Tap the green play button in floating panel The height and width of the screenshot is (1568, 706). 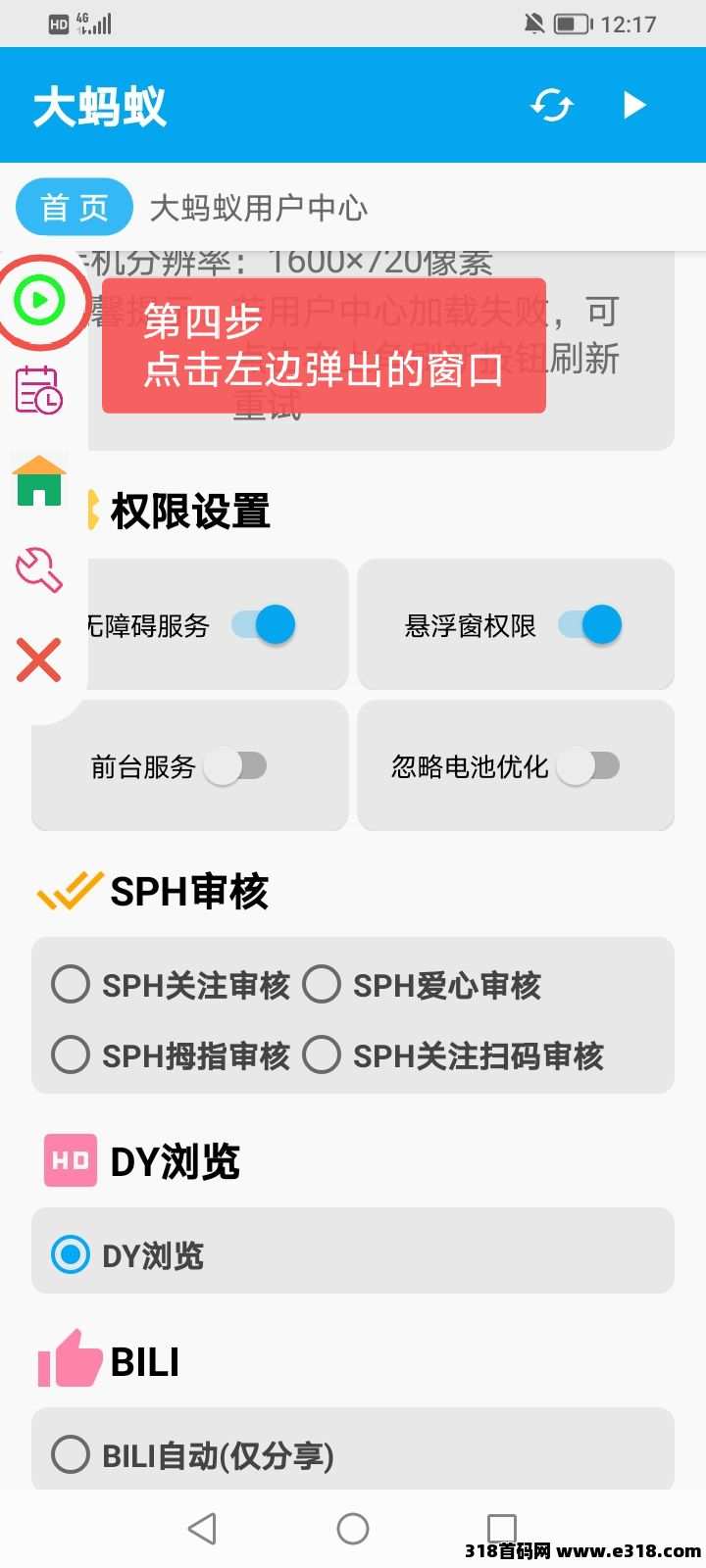40,300
